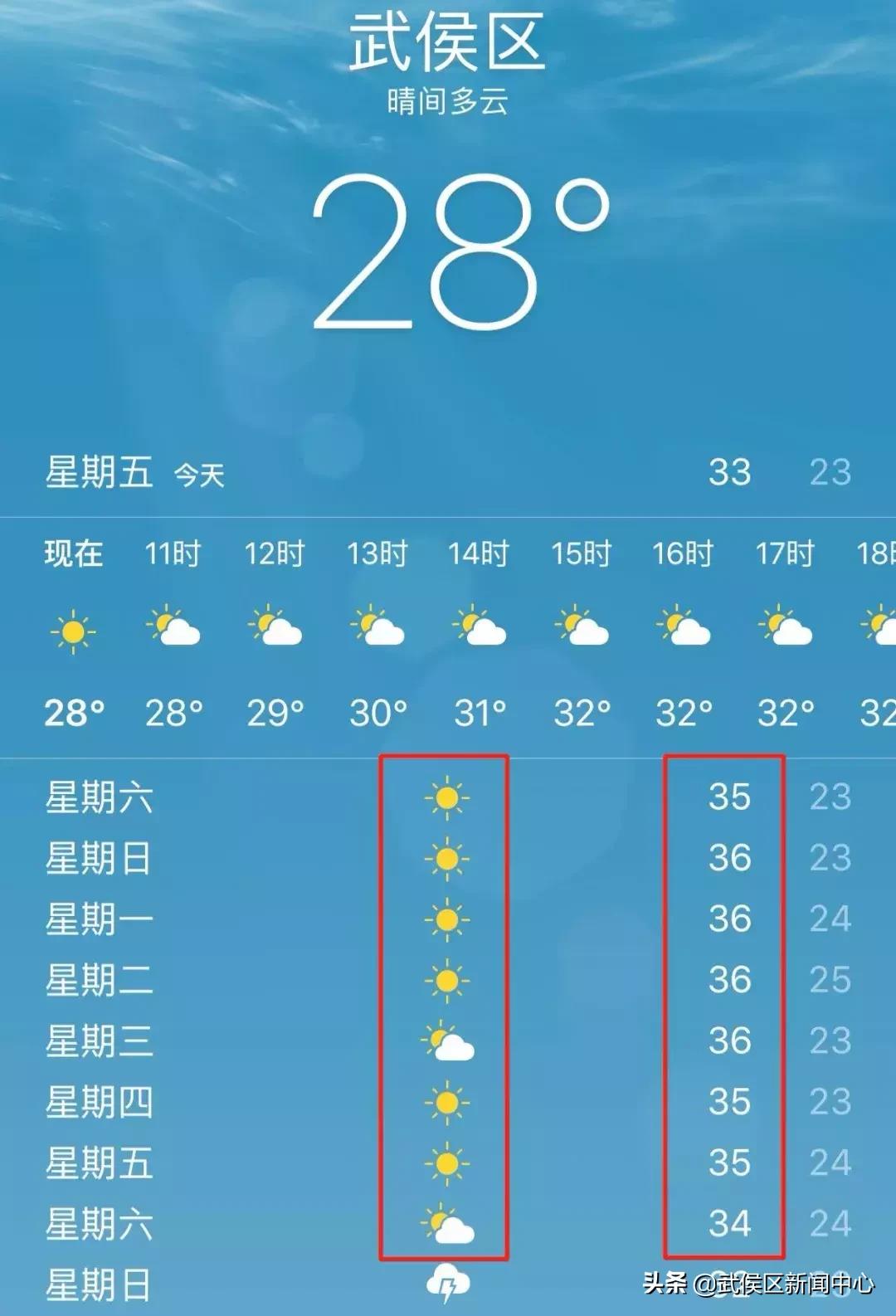The width and height of the screenshot is (896, 1316).
Task: Tap the sun icon on the 星期二 row
Action: [448, 979]
